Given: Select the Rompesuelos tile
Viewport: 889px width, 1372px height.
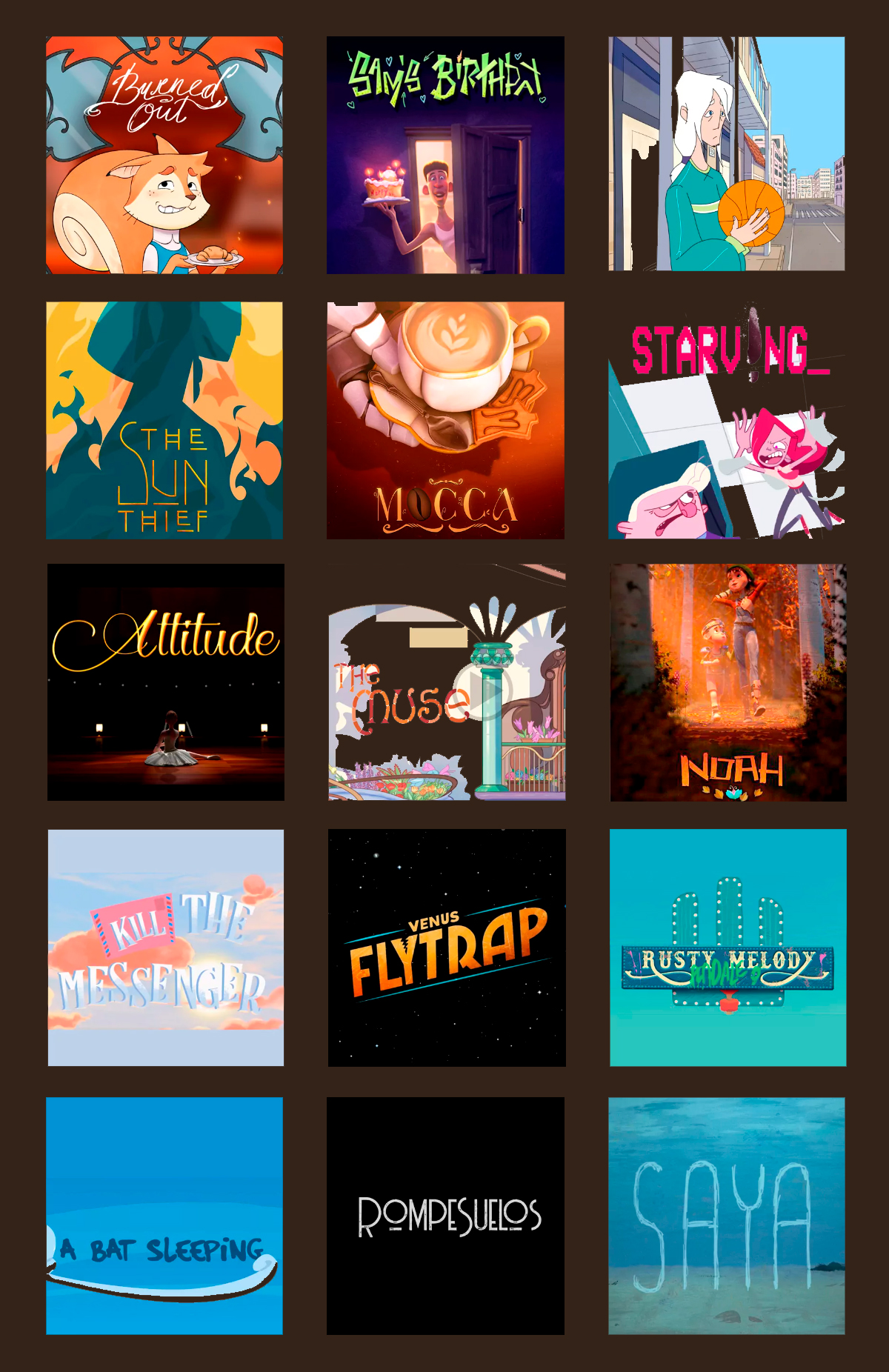Looking at the screenshot, I should [445, 1216].
